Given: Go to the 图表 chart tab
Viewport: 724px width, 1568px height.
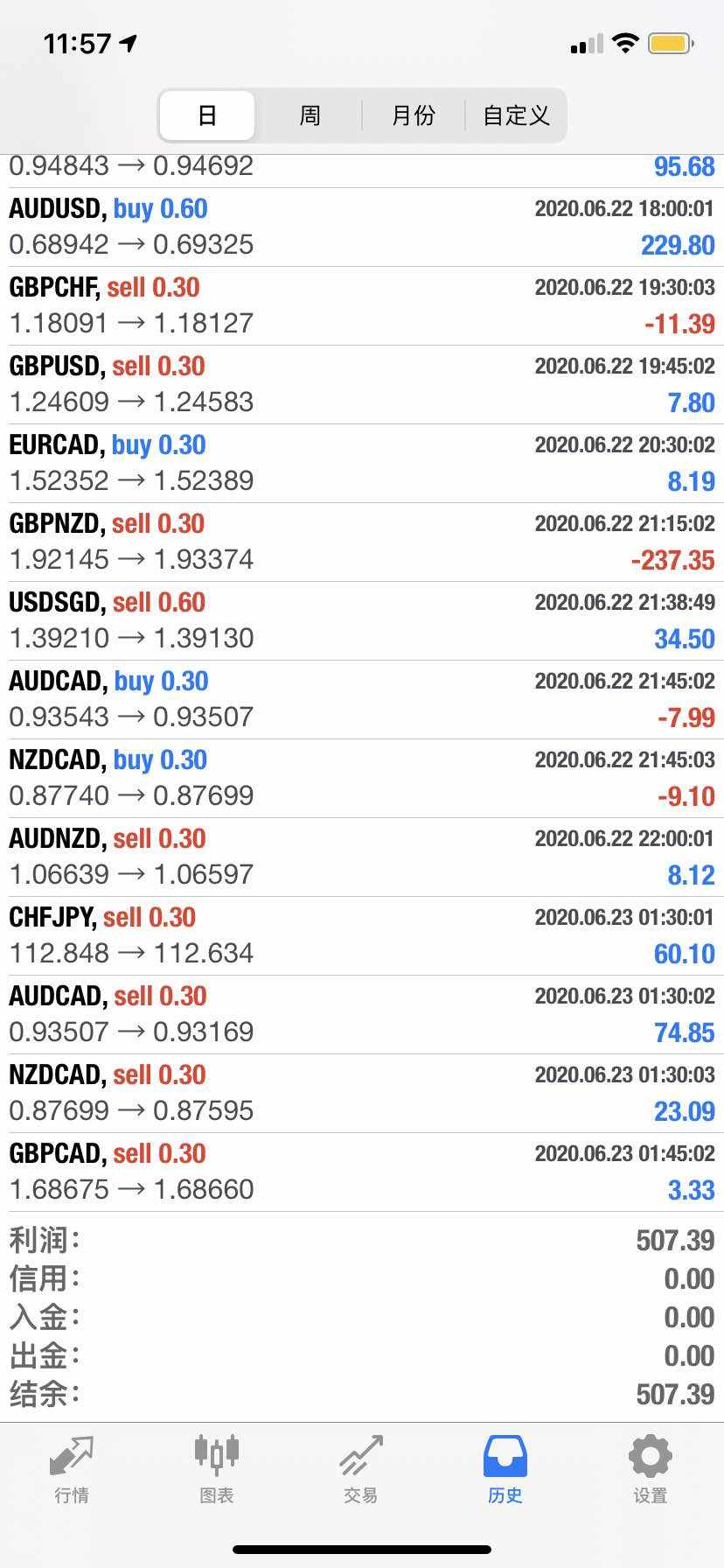Looking at the screenshot, I should click(216, 1469).
